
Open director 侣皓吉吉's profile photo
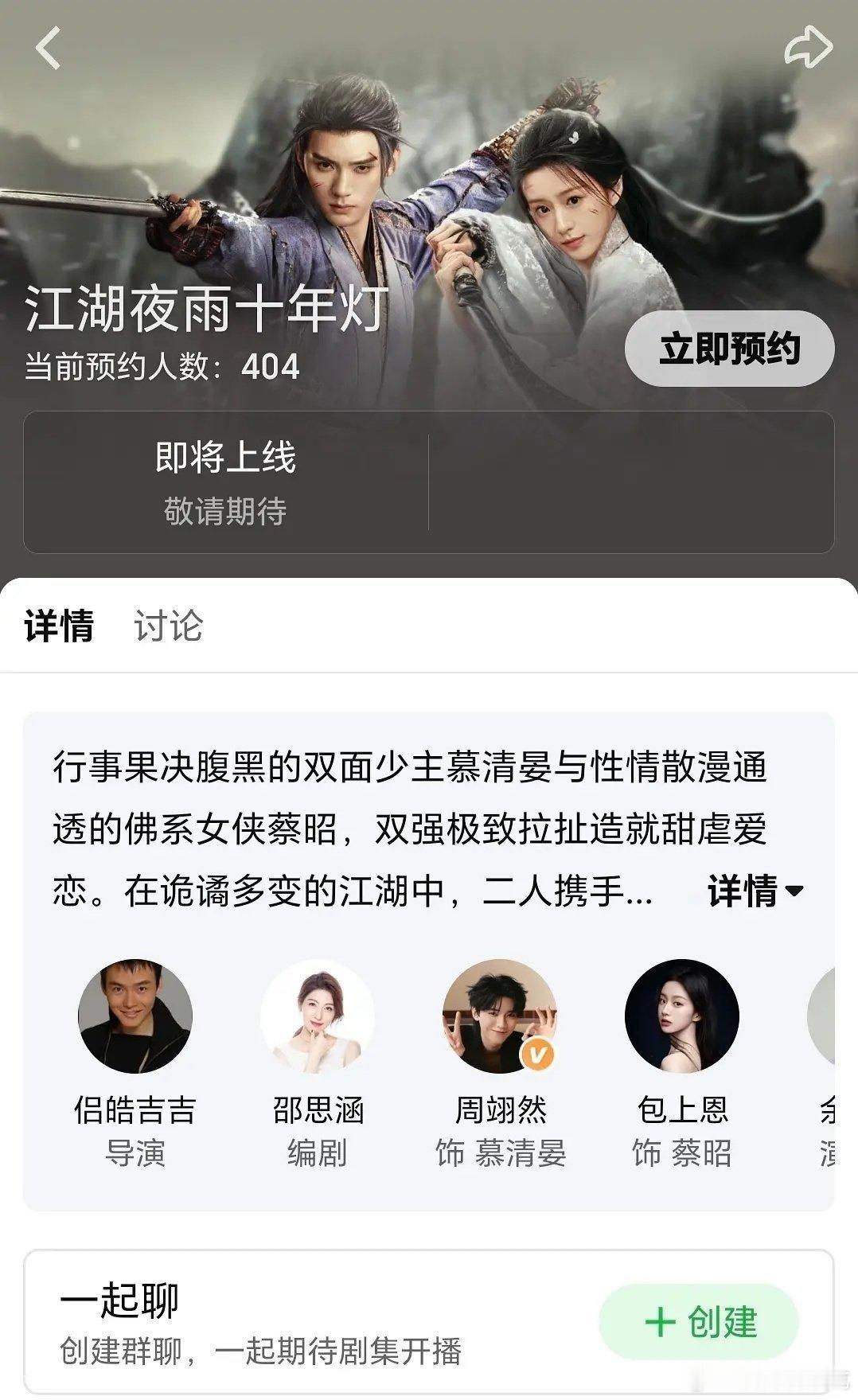click(x=134, y=1014)
